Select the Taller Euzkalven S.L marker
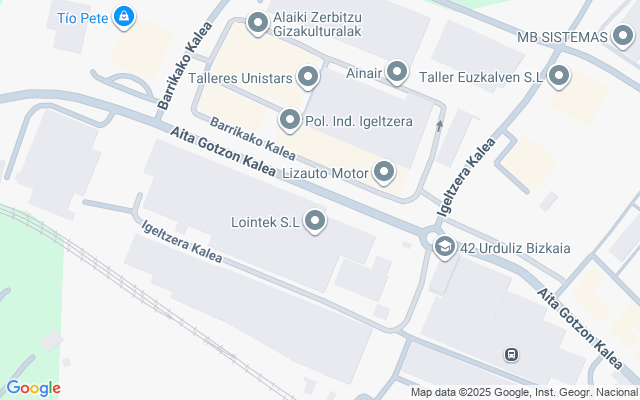Image resolution: width=640 pixels, height=400 pixels. pos(559,76)
